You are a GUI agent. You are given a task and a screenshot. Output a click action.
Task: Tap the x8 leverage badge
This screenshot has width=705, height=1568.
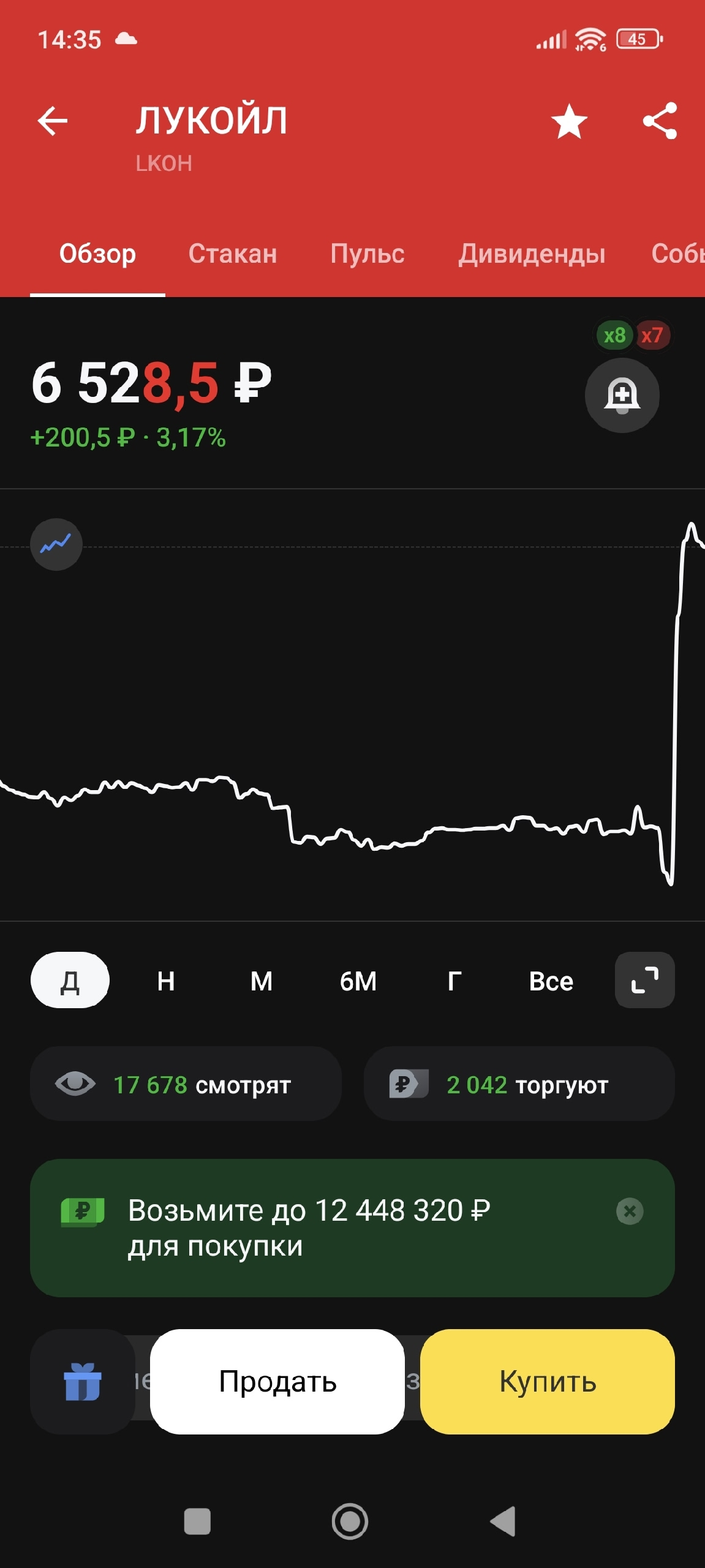point(614,335)
